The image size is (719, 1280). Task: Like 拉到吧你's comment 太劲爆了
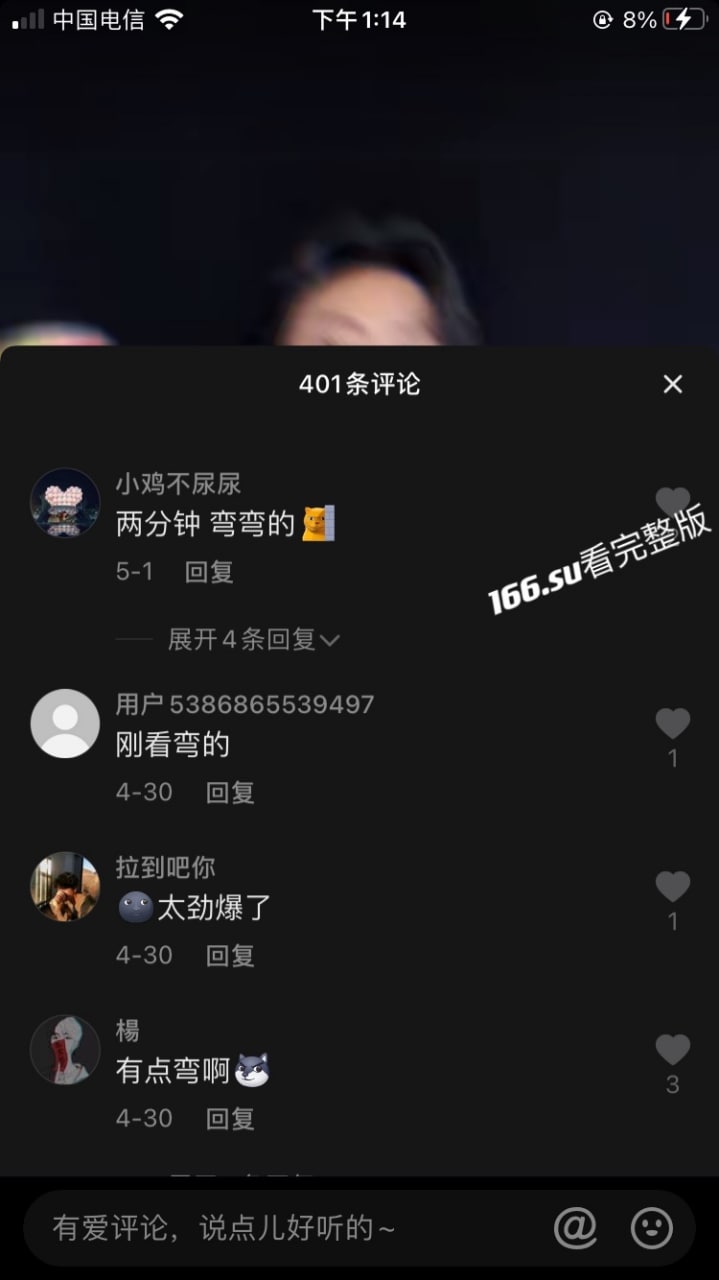[672, 886]
